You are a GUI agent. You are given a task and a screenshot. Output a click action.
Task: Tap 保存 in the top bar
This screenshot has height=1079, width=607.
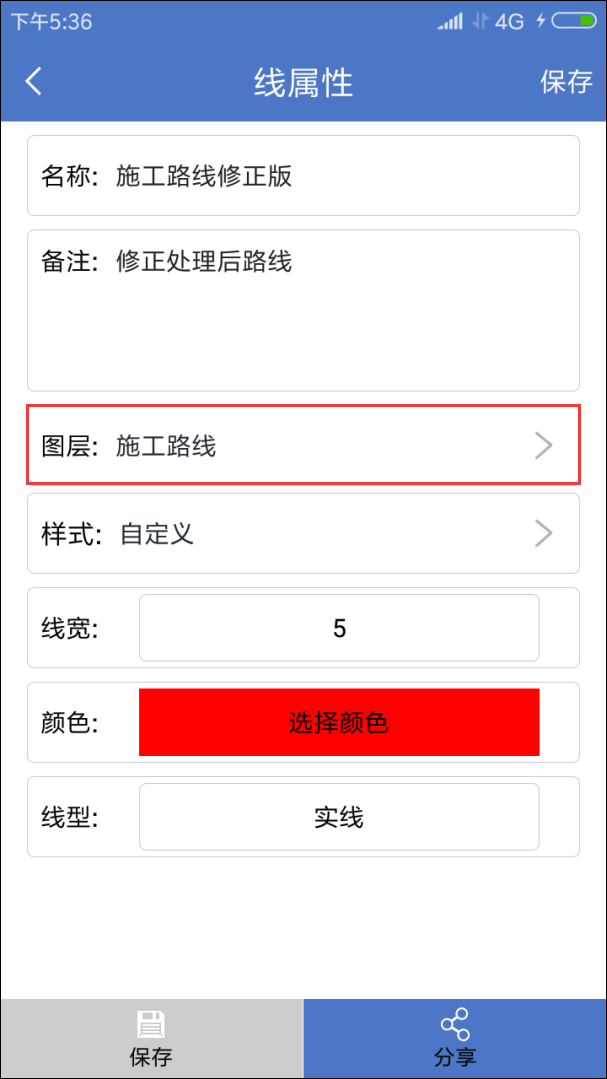[566, 81]
